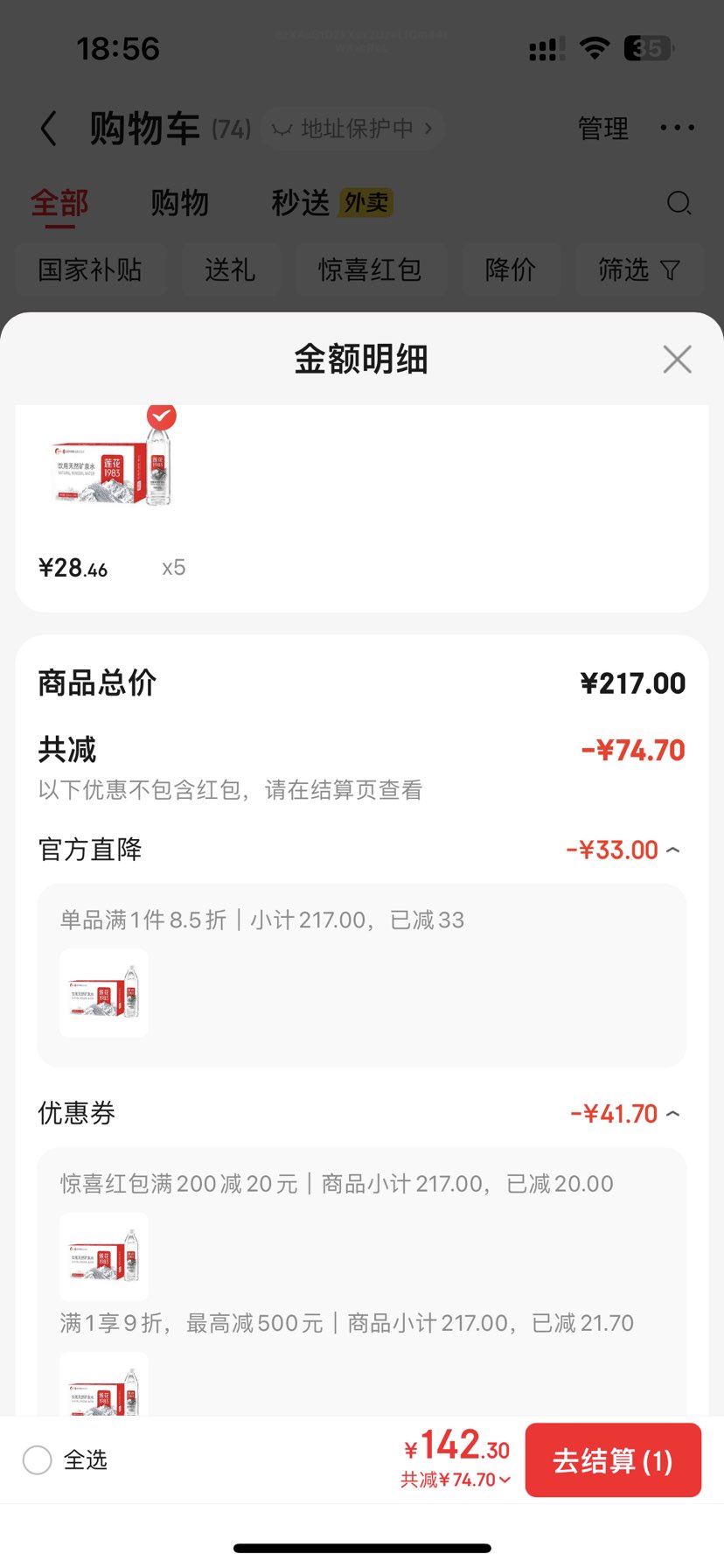Close the 金额明细 panel with the X
The height and width of the screenshot is (1568, 724).
click(678, 359)
